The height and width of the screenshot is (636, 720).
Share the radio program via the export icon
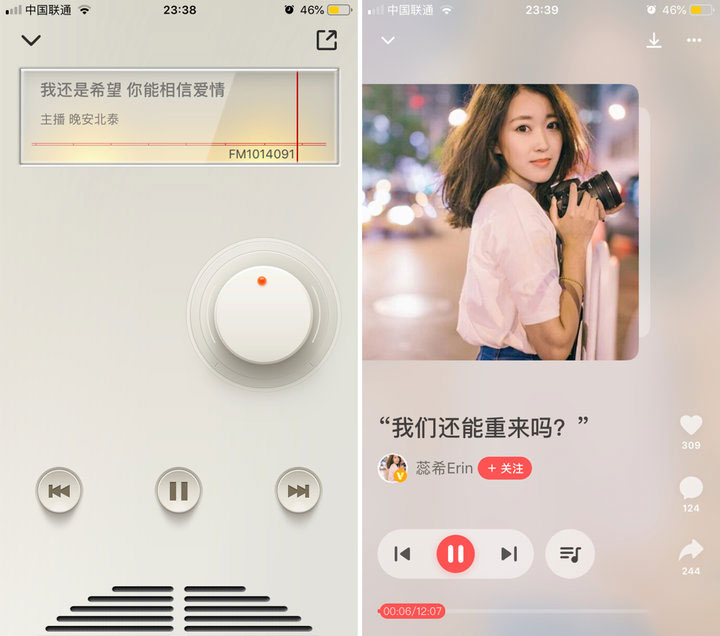(x=326, y=40)
